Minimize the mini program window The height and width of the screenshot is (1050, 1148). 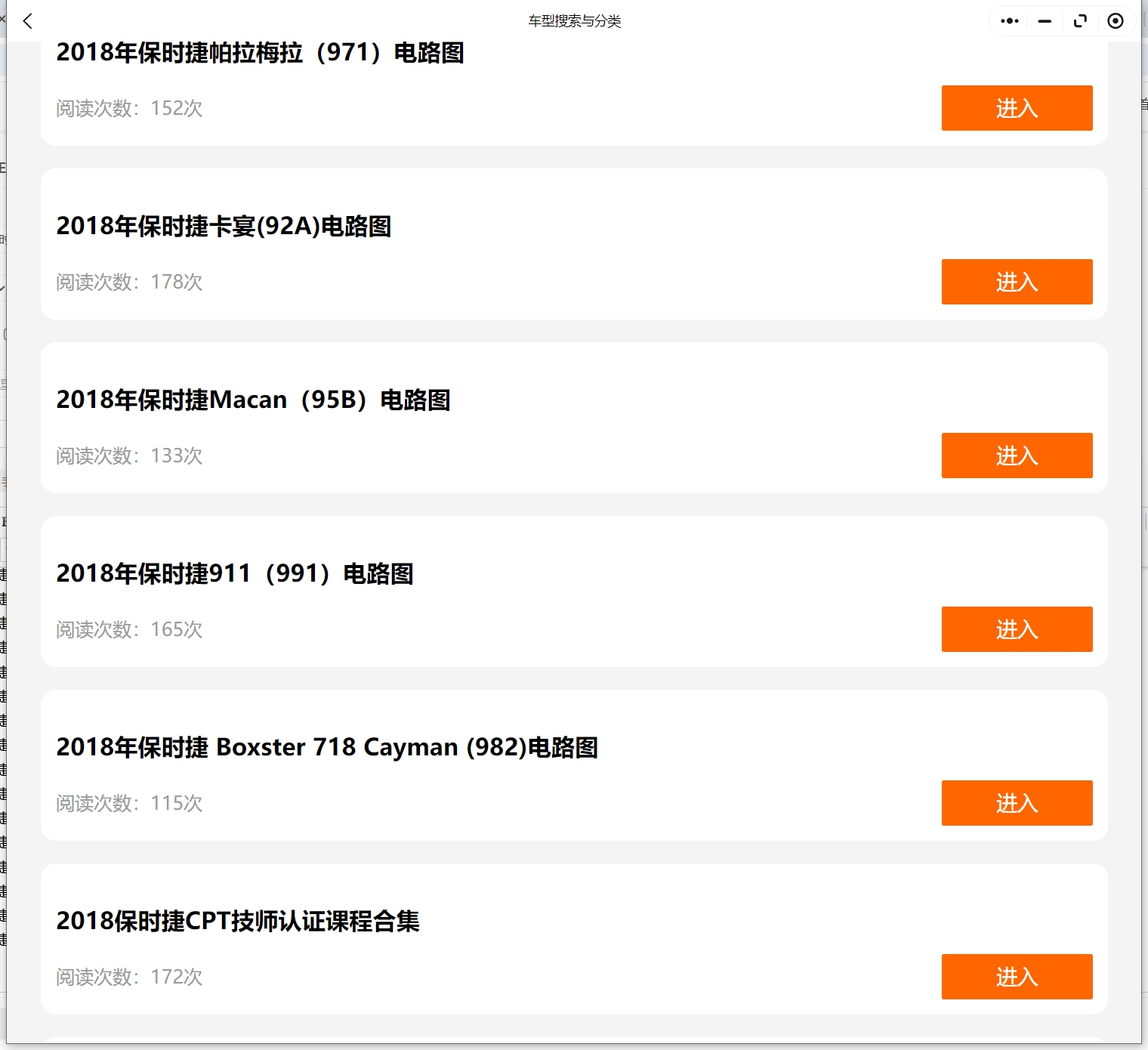1045,21
